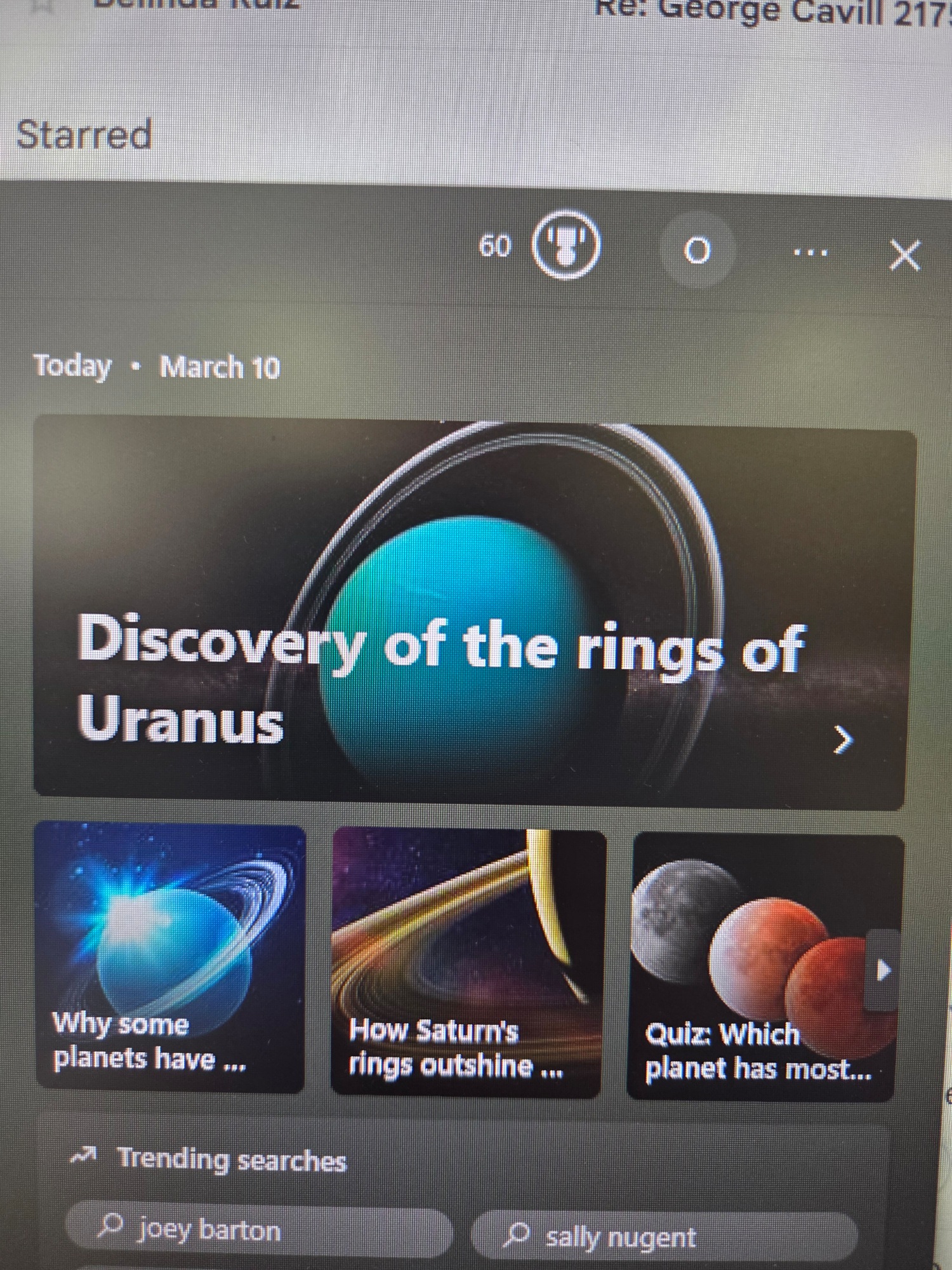Open the three-dot more options menu

tap(810, 253)
